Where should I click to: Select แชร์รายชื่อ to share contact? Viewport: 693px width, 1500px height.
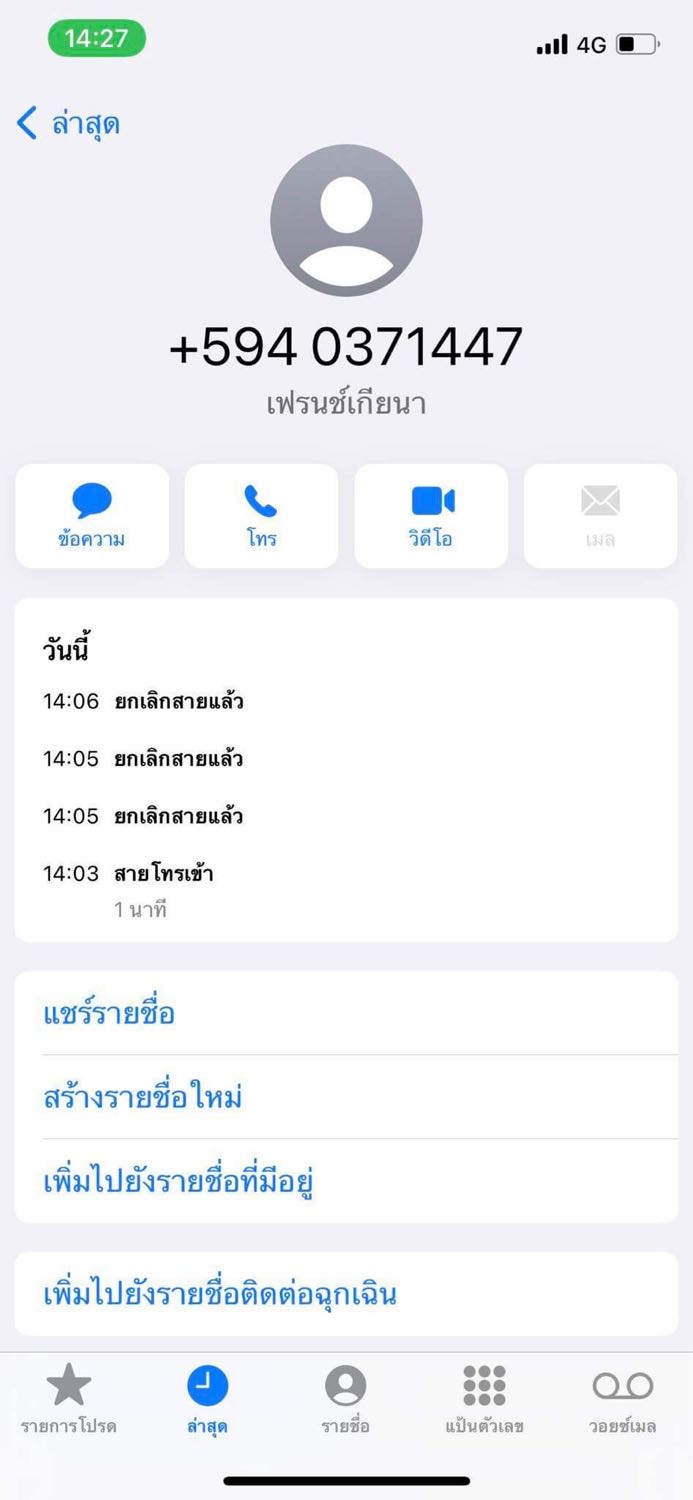point(110,1013)
